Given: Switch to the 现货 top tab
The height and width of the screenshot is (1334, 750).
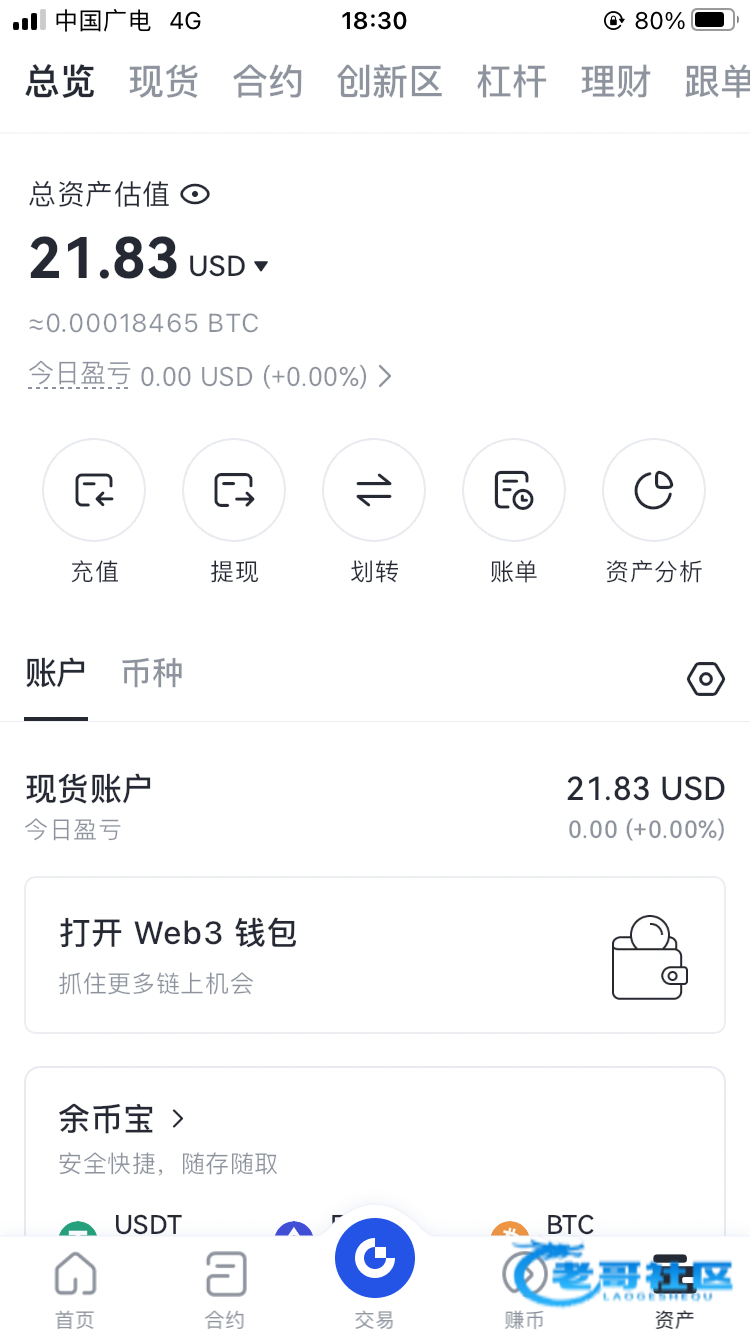Looking at the screenshot, I should [x=164, y=82].
